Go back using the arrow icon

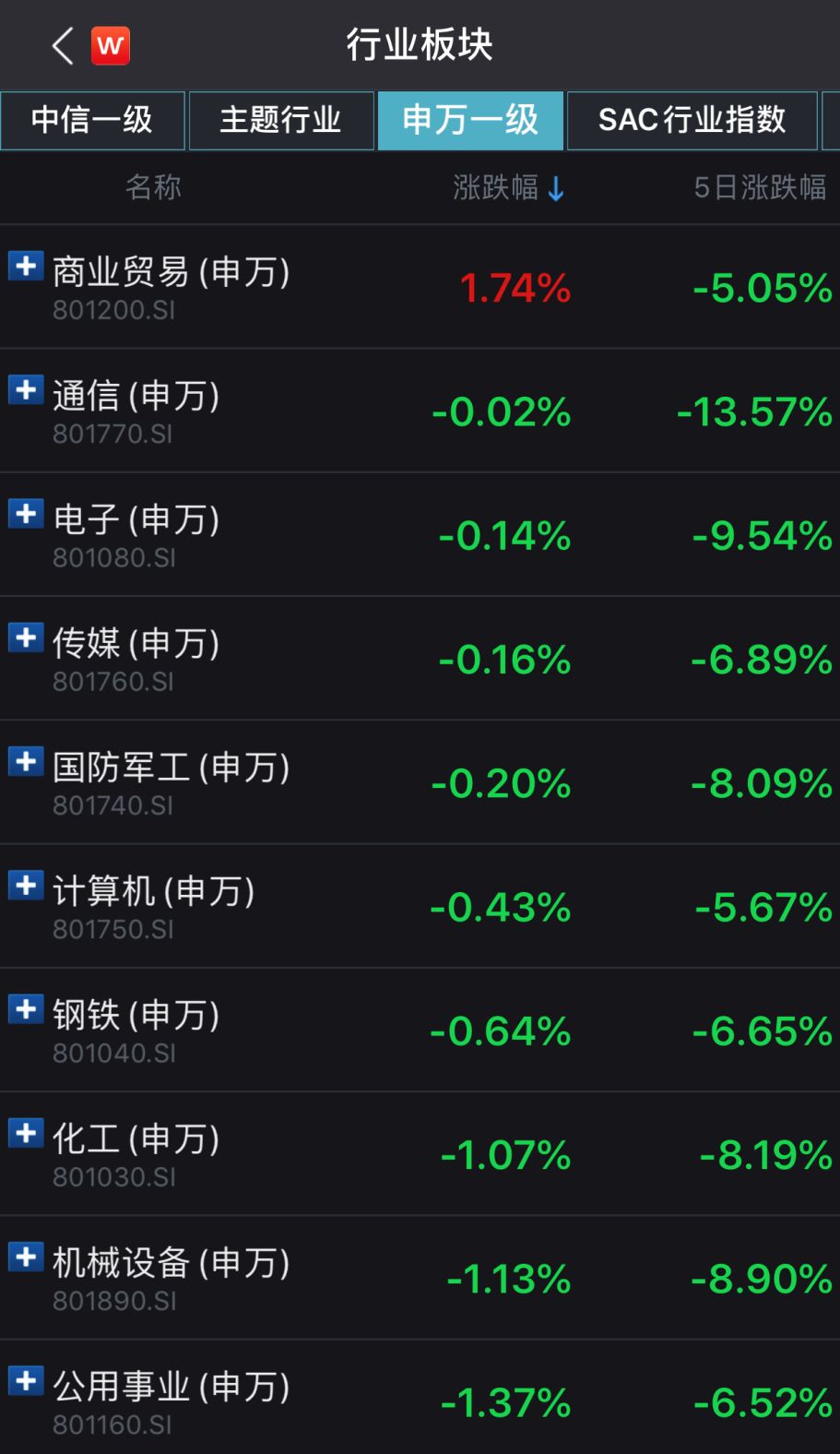click(x=63, y=45)
